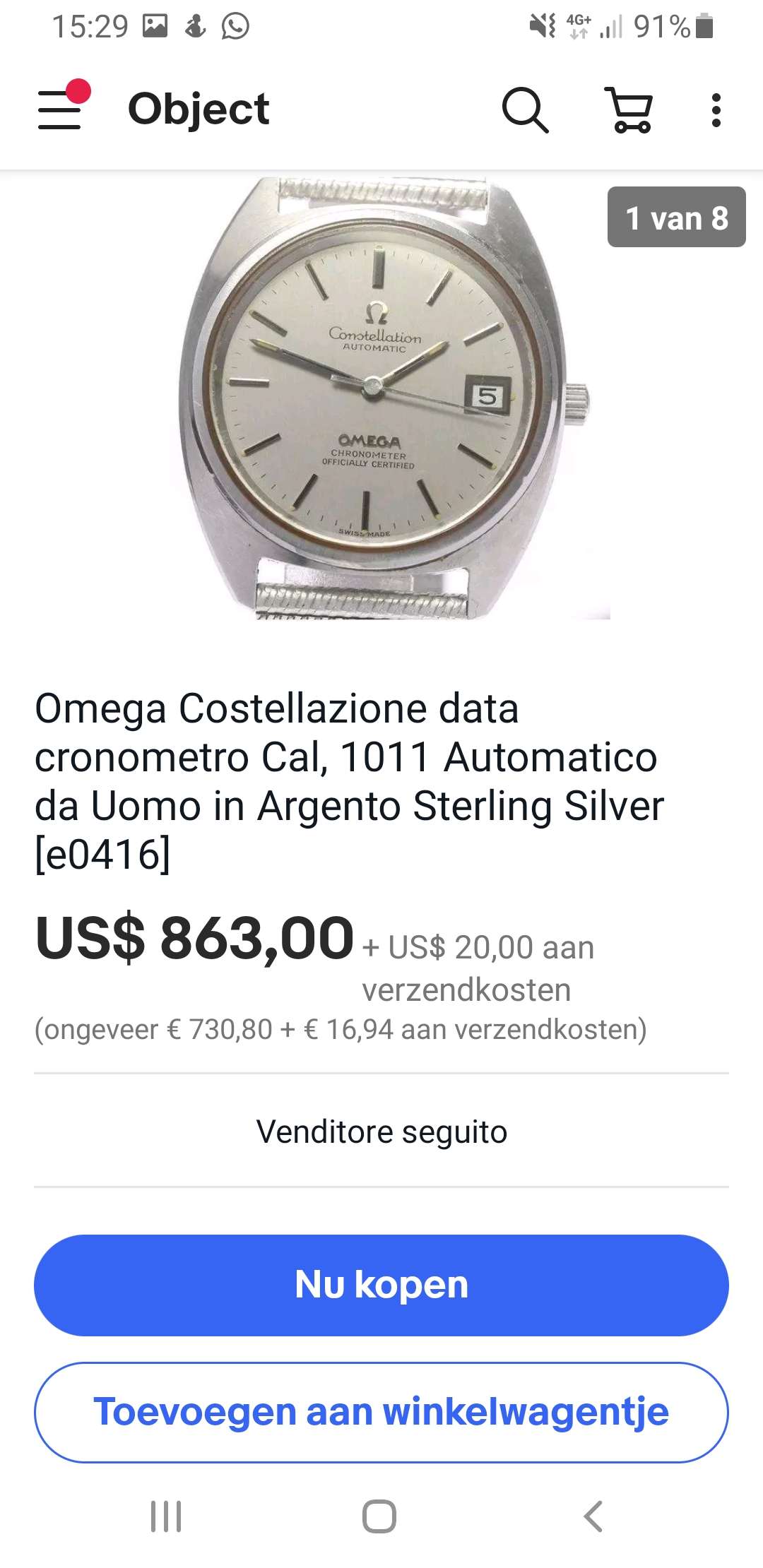Tap the search magnifier icon

click(x=525, y=110)
